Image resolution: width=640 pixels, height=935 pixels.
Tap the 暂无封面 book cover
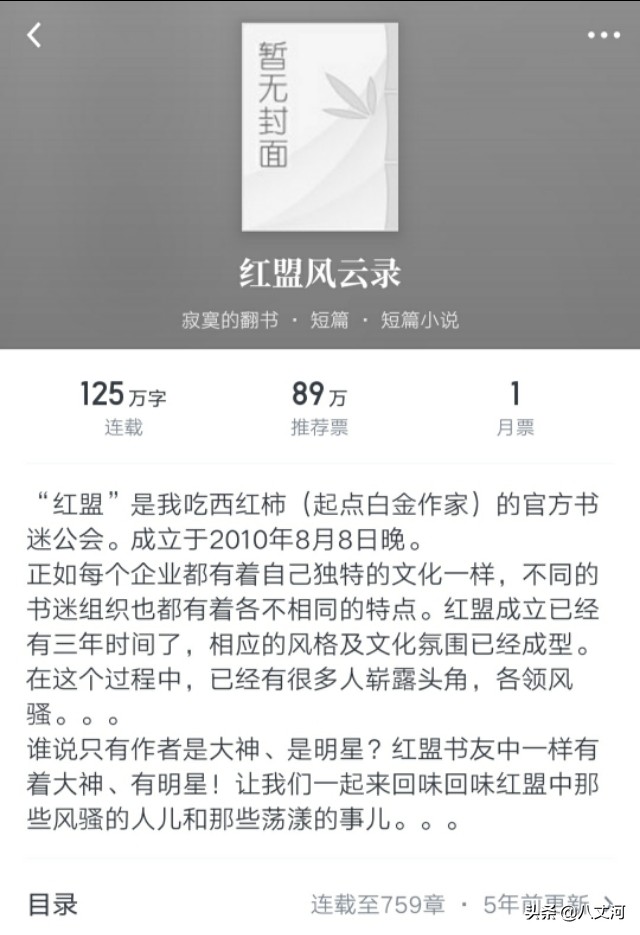pyautogui.click(x=319, y=127)
